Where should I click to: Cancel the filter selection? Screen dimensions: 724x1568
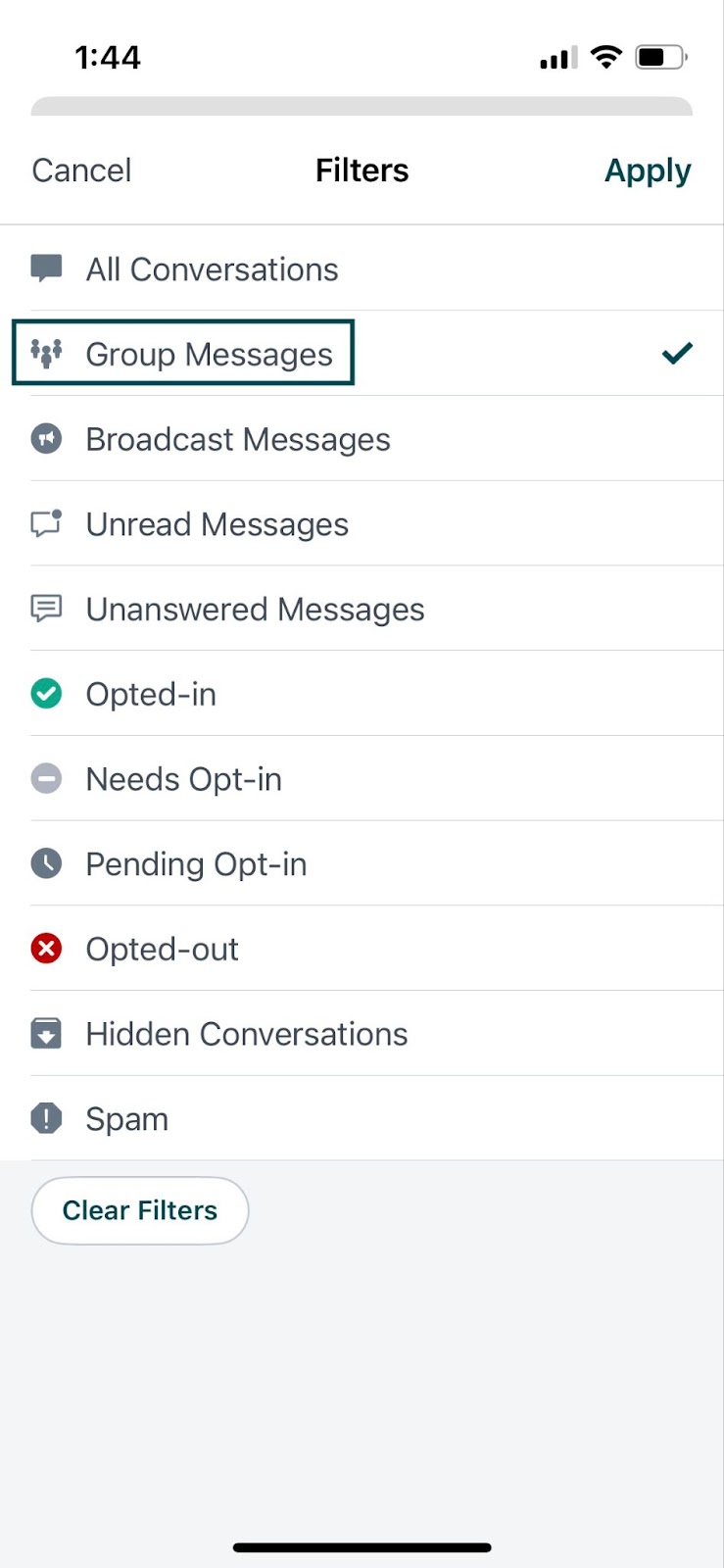tap(81, 171)
